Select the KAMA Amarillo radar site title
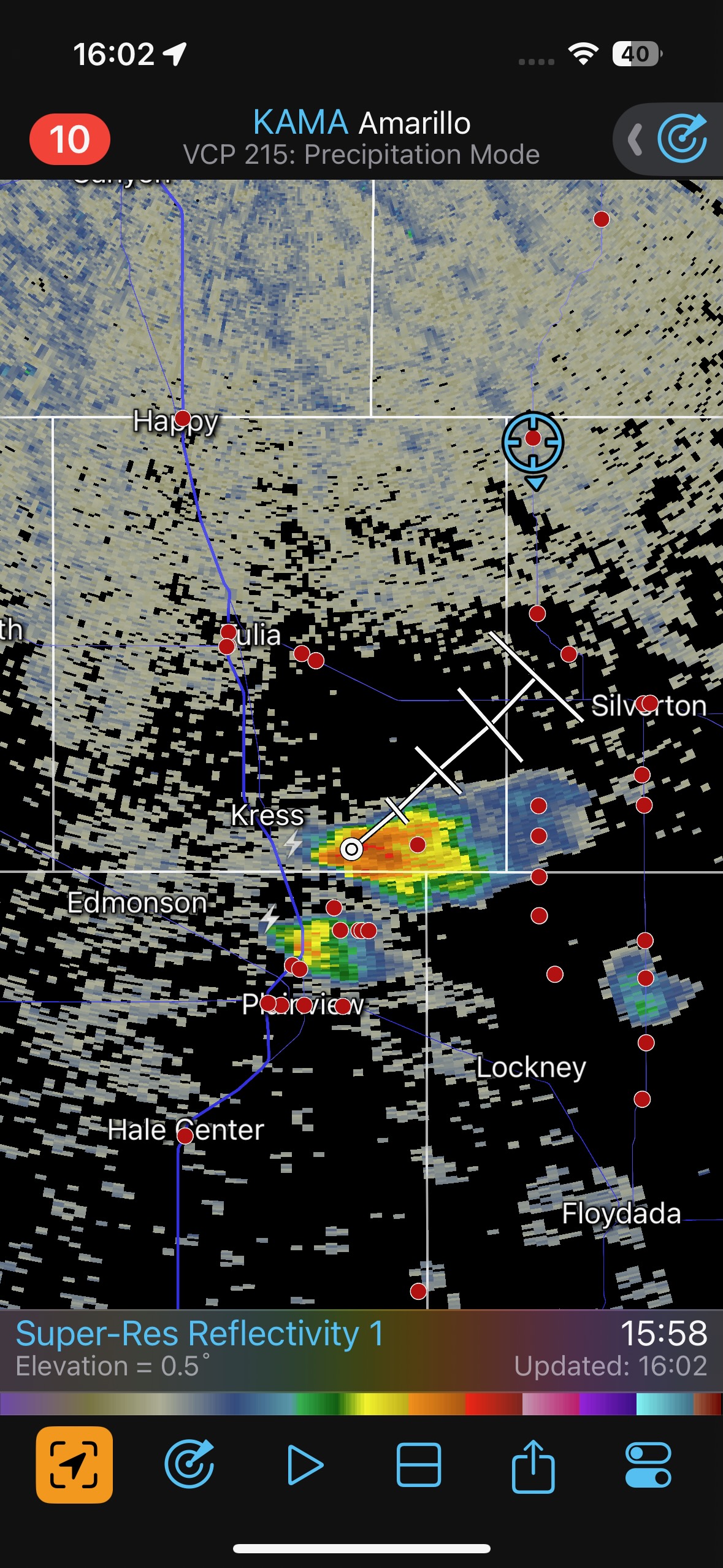 click(x=361, y=123)
